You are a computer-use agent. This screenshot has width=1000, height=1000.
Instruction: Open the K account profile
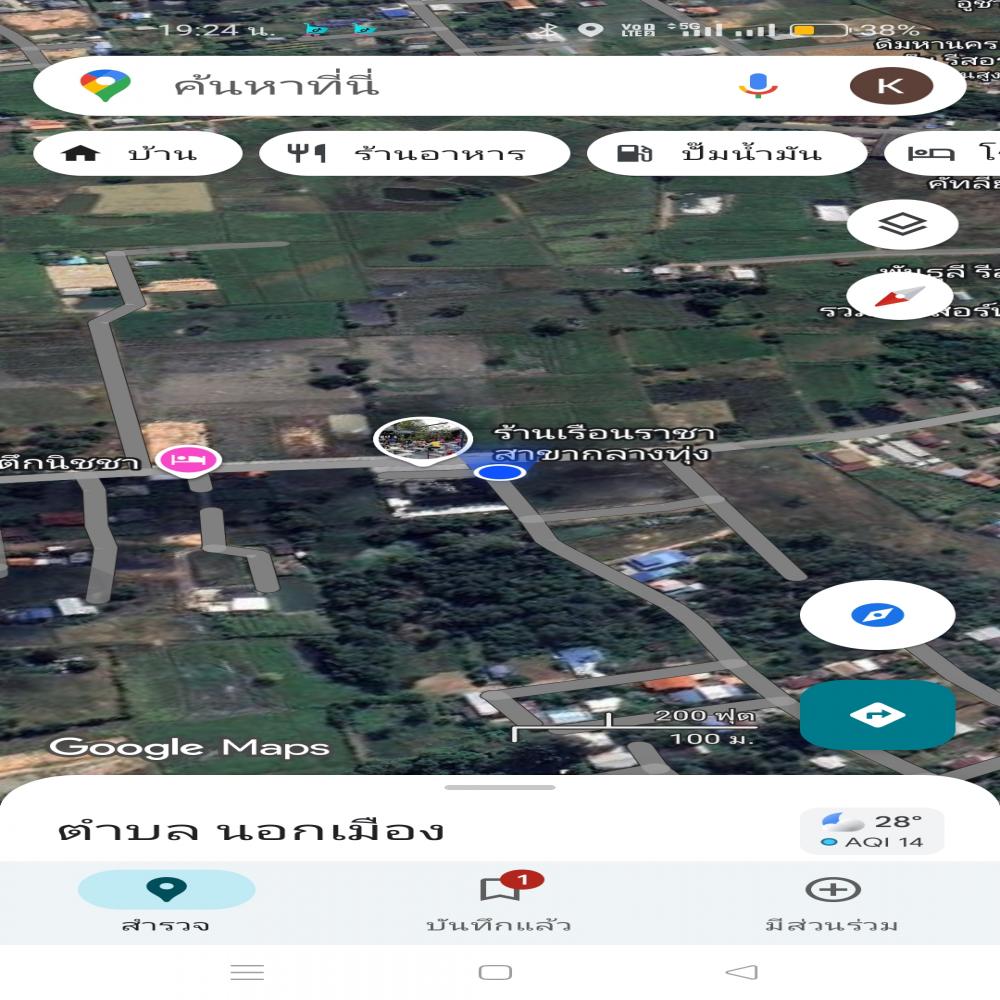tap(890, 86)
